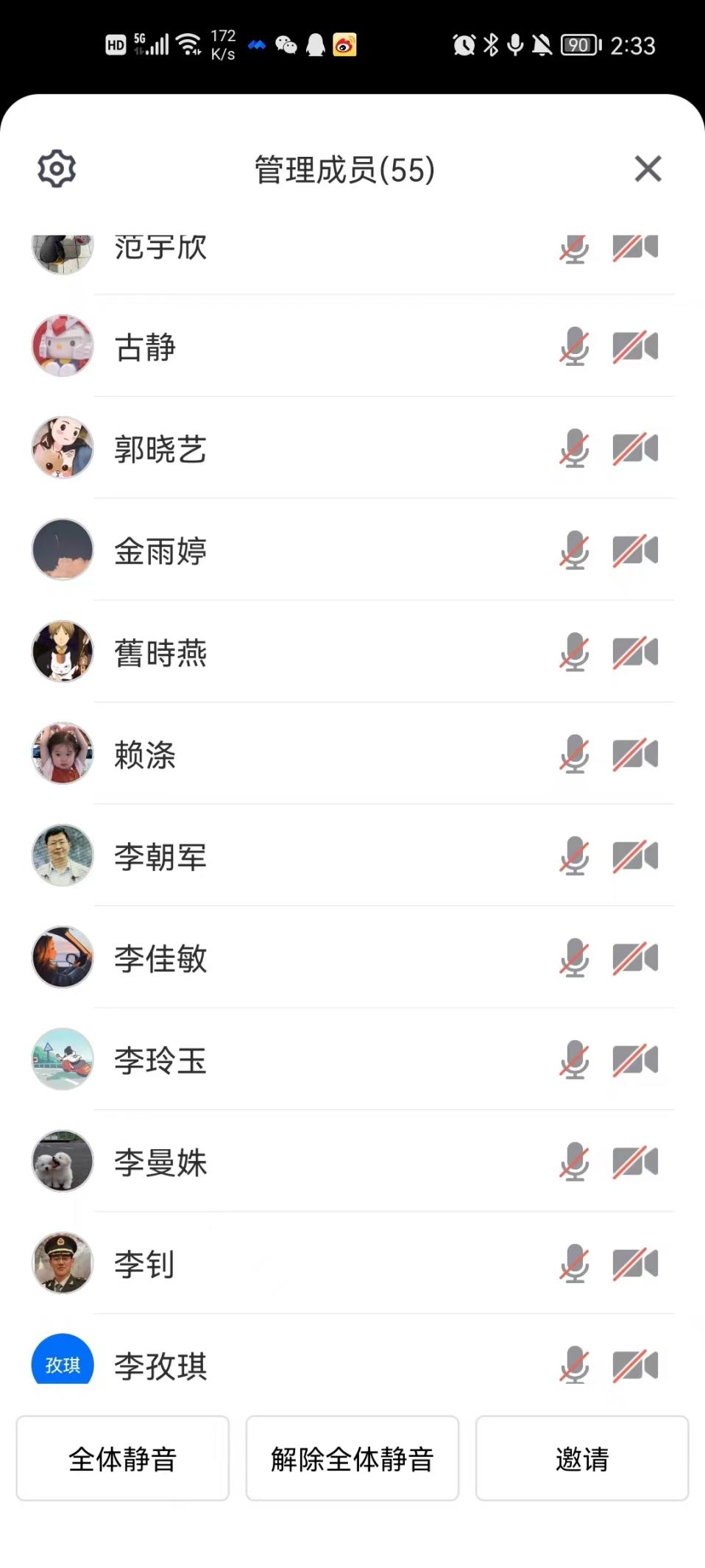
Task: Tap the 邀请 button
Action: pyautogui.click(x=581, y=1458)
